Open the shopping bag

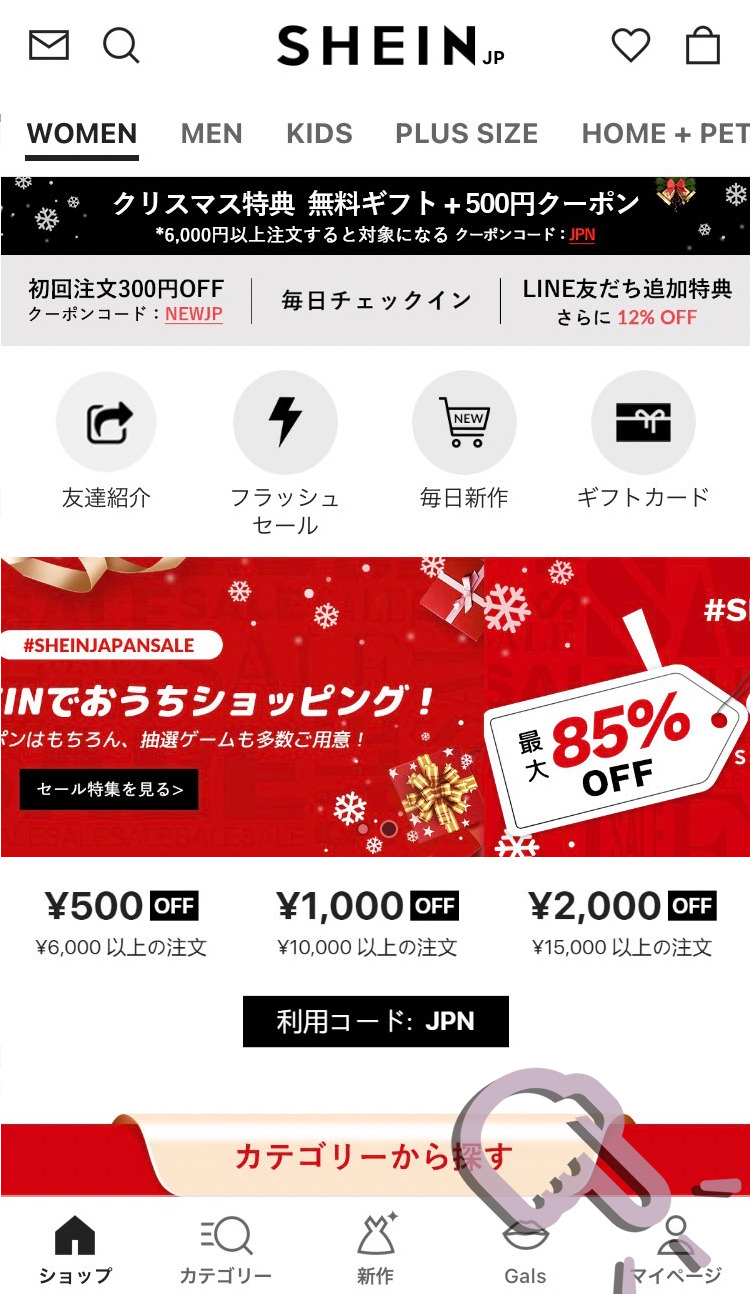(703, 45)
